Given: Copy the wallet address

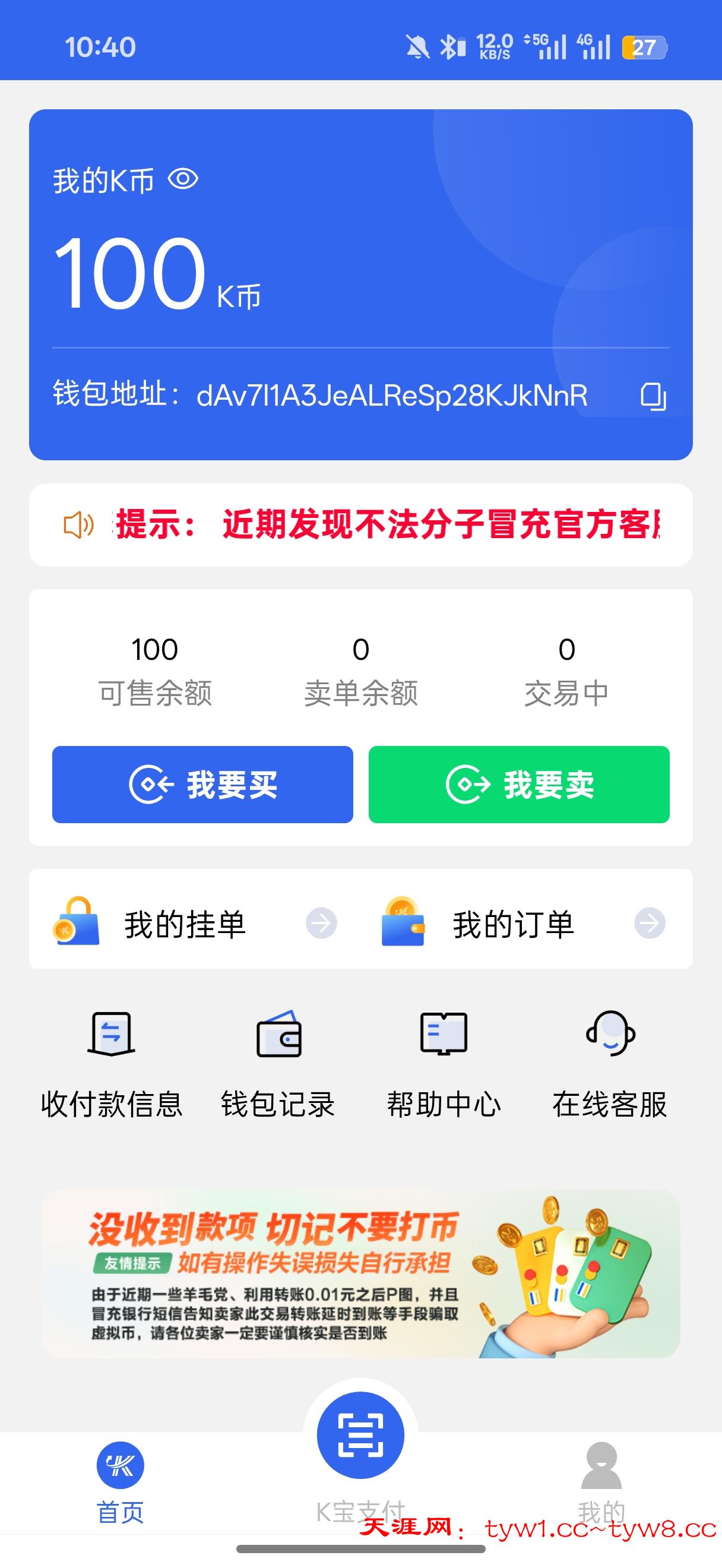Looking at the screenshot, I should point(653,397).
